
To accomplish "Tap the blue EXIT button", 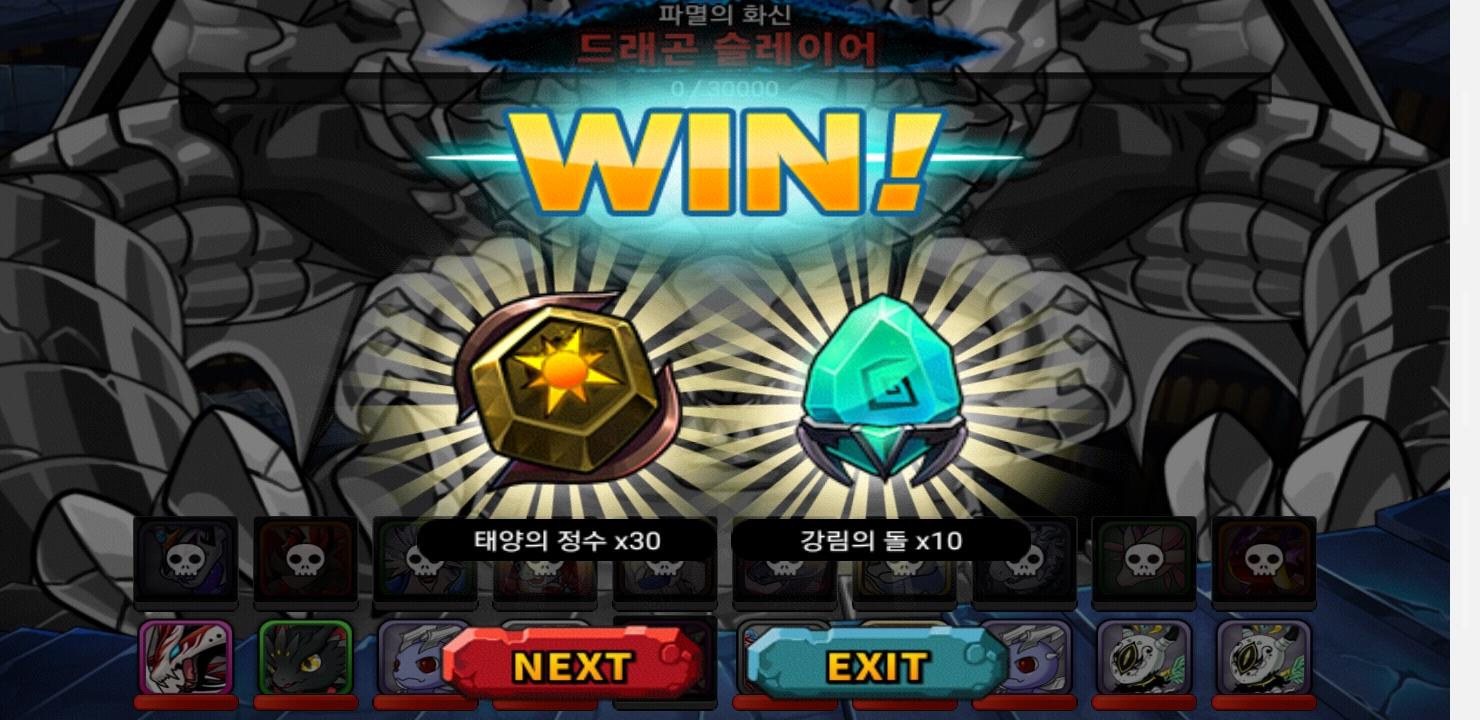I will pos(877,665).
